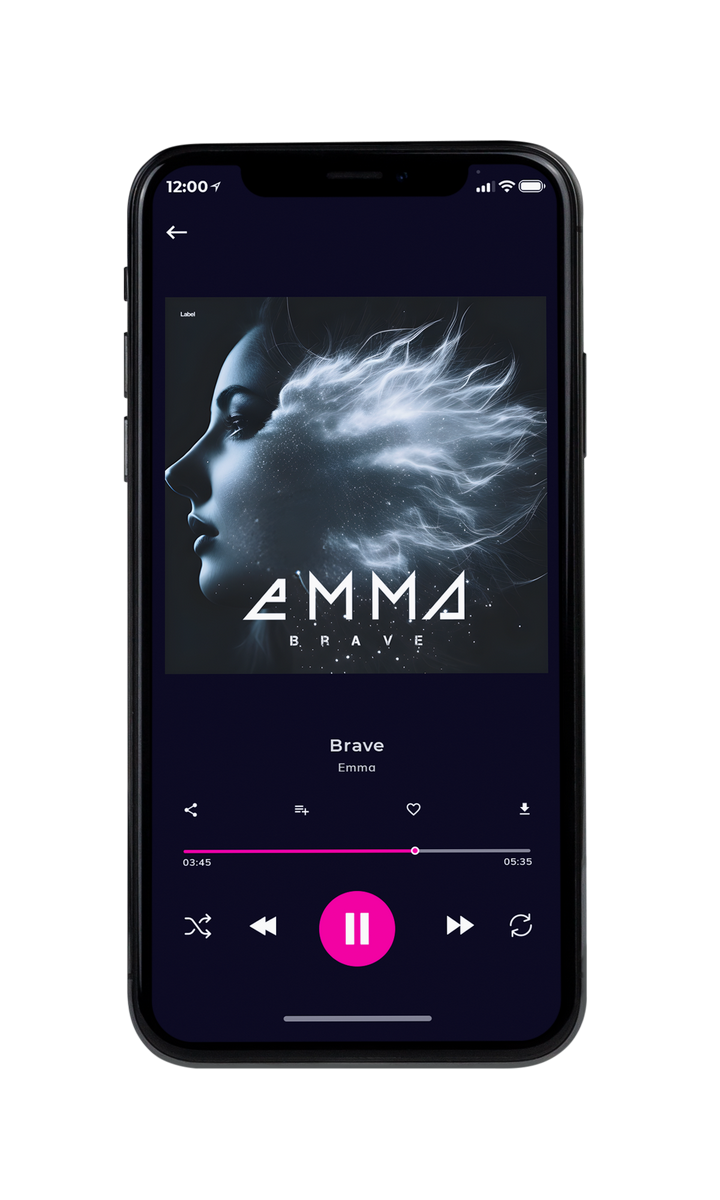
Task: Open the Emma Brave album artwork
Action: (356, 485)
